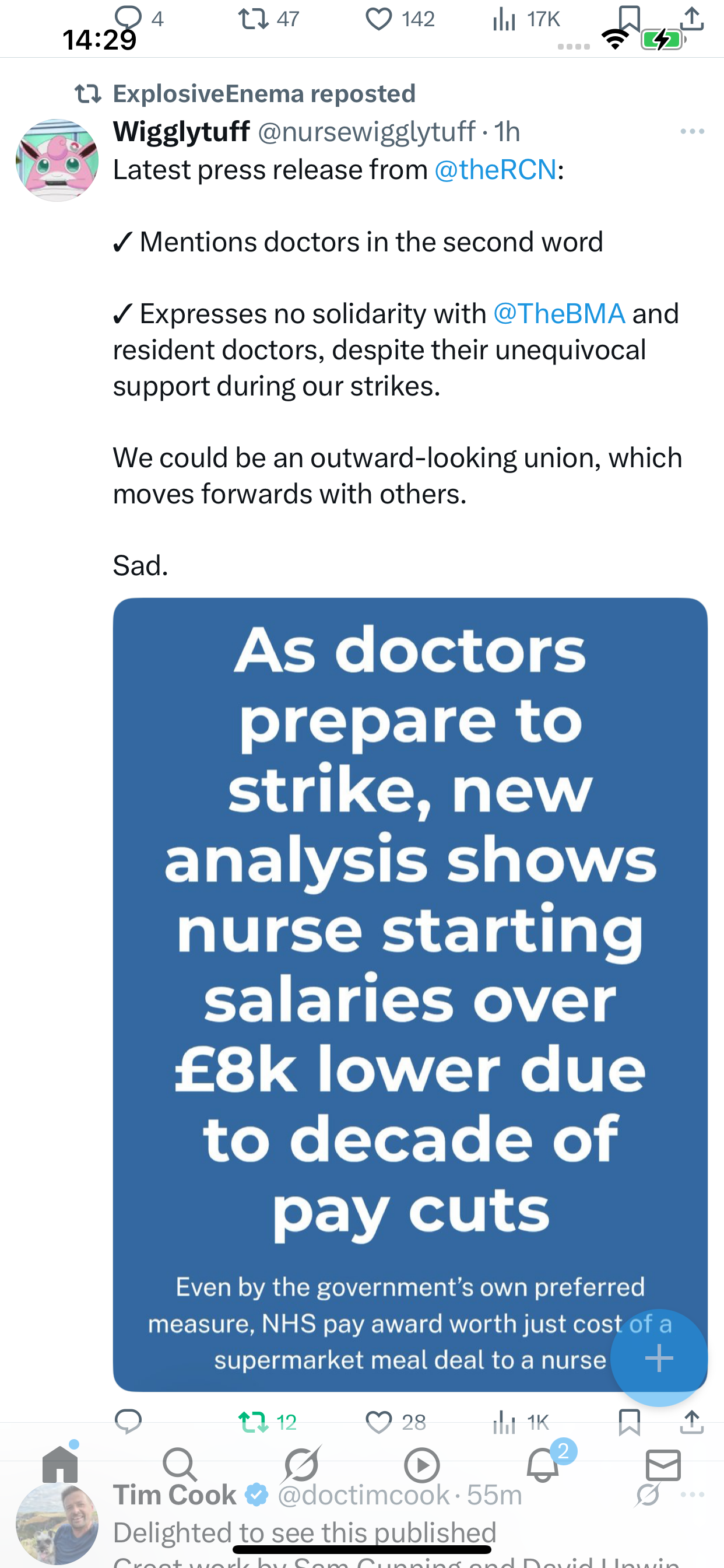The image size is (724, 1568).
Task: Bookmark Wigglytuff's post
Action: pyautogui.click(x=629, y=1422)
